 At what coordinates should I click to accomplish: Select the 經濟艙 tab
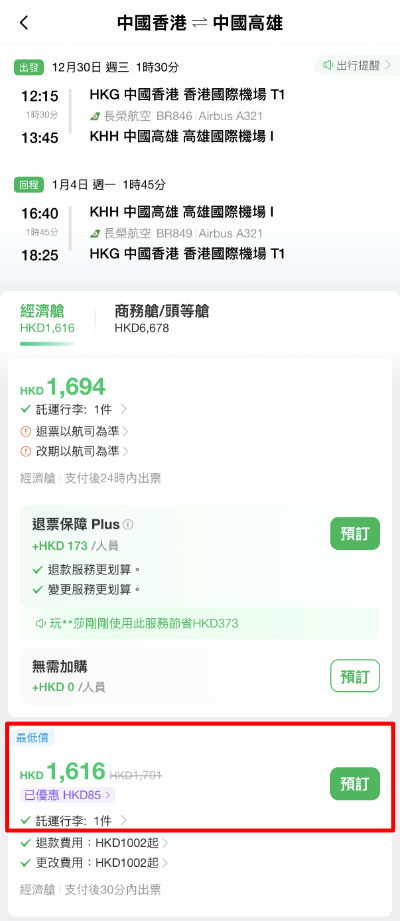[x=47, y=319]
